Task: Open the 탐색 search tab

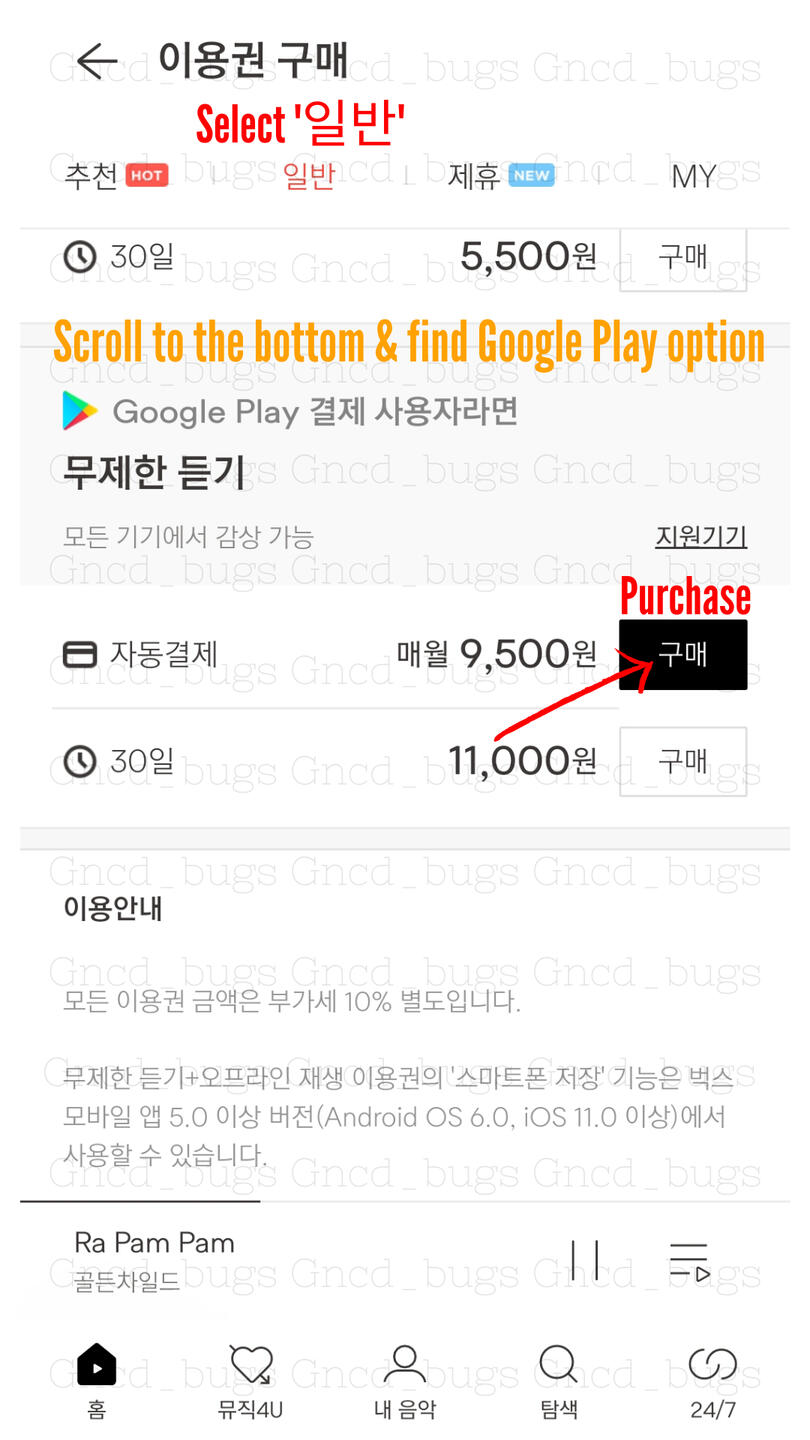Action: pyautogui.click(x=559, y=1383)
